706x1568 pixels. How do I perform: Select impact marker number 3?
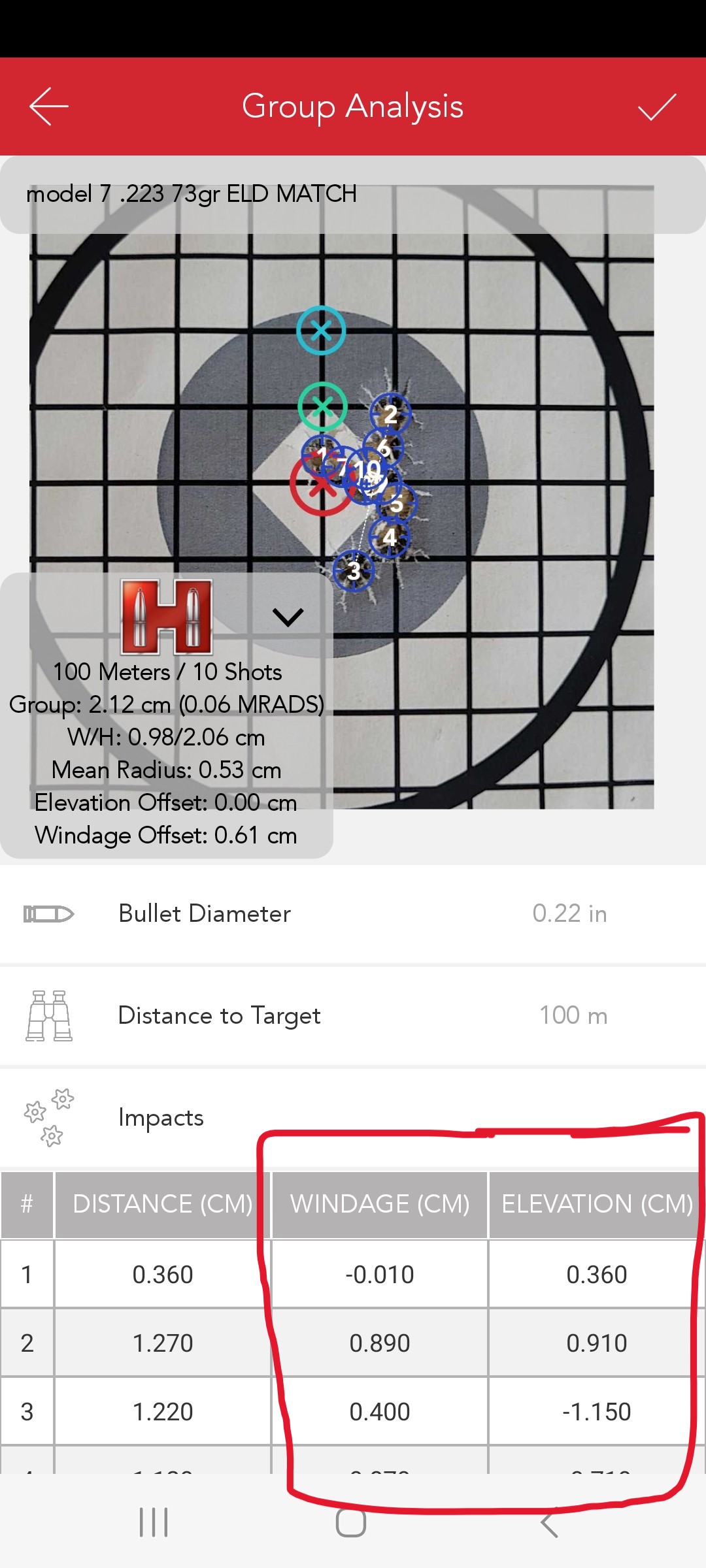tap(354, 570)
